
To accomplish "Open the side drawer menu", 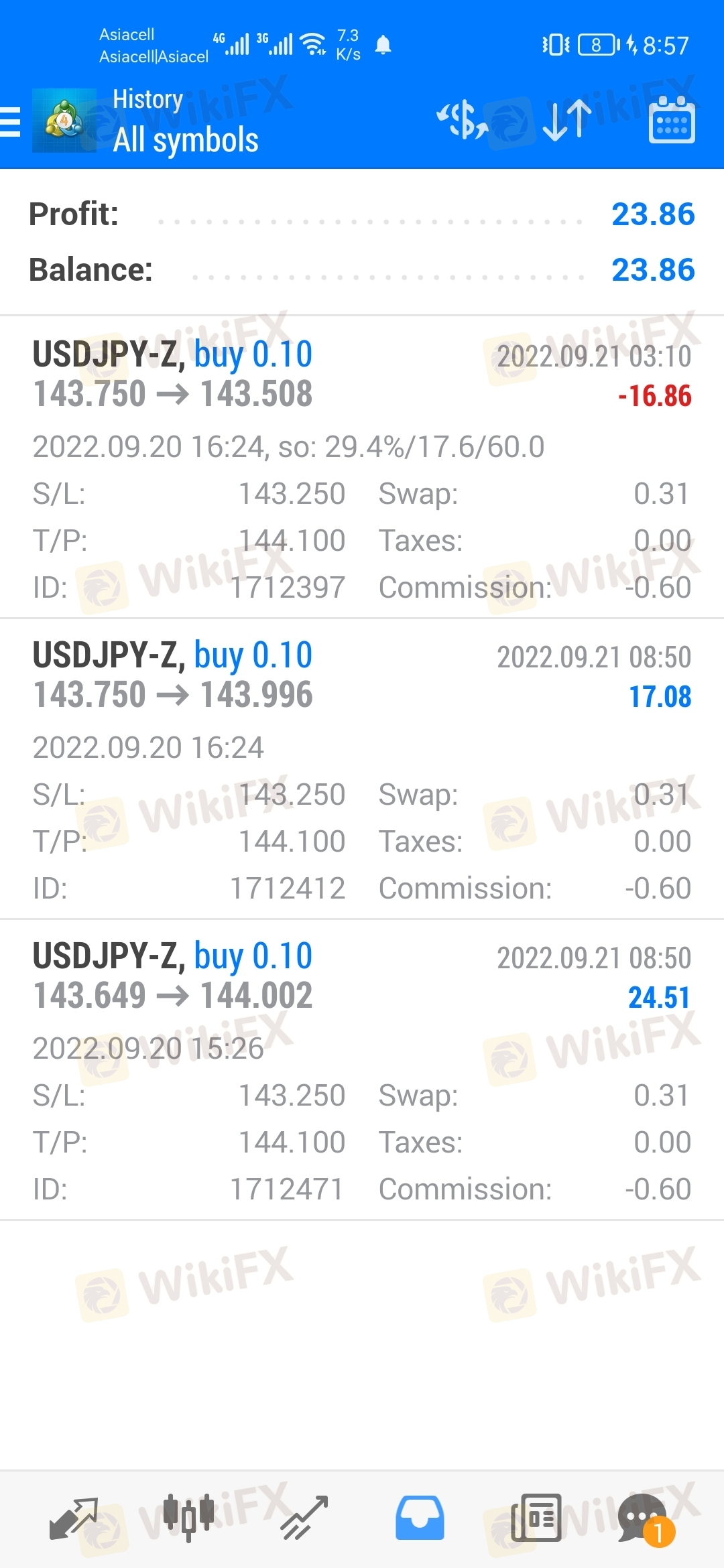I will point(11,122).
